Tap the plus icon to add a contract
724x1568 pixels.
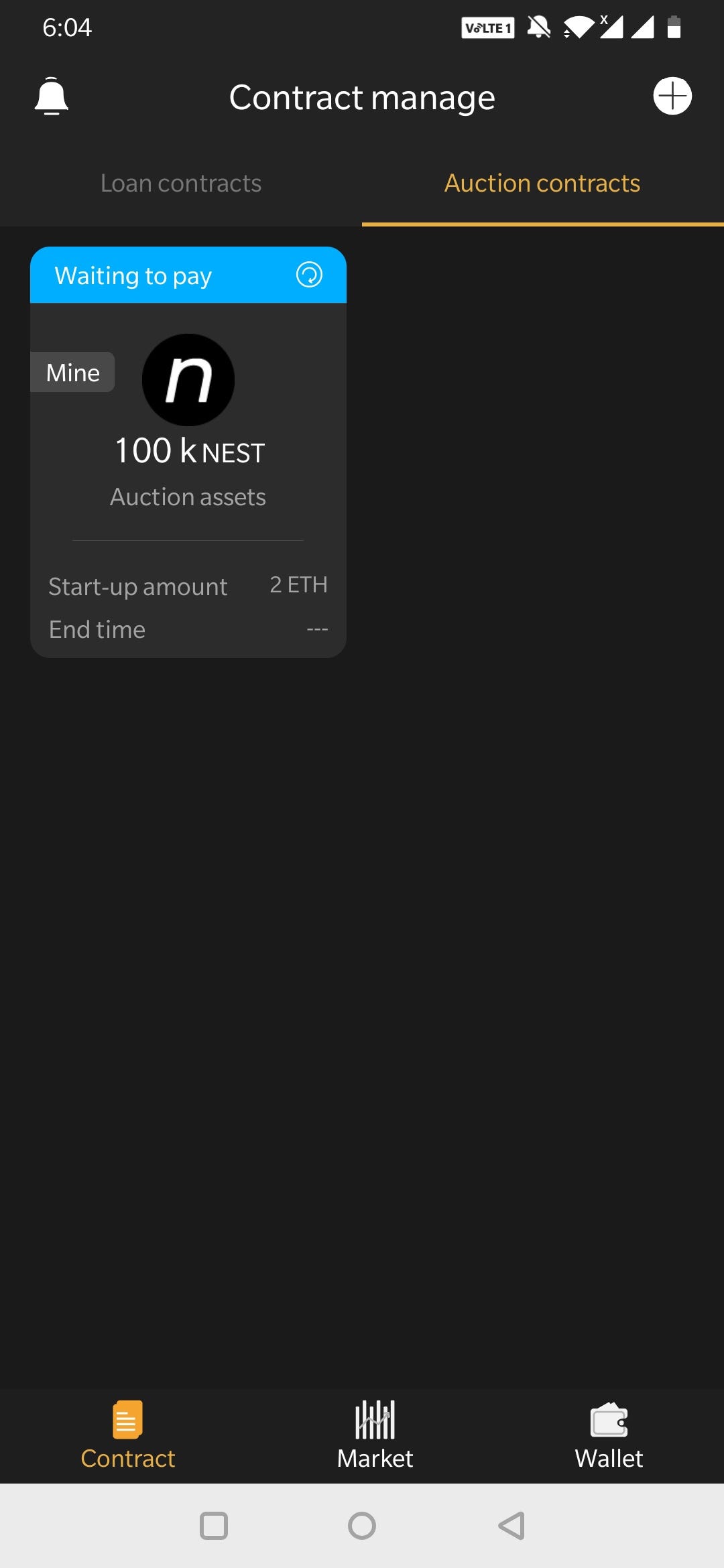click(x=672, y=96)
